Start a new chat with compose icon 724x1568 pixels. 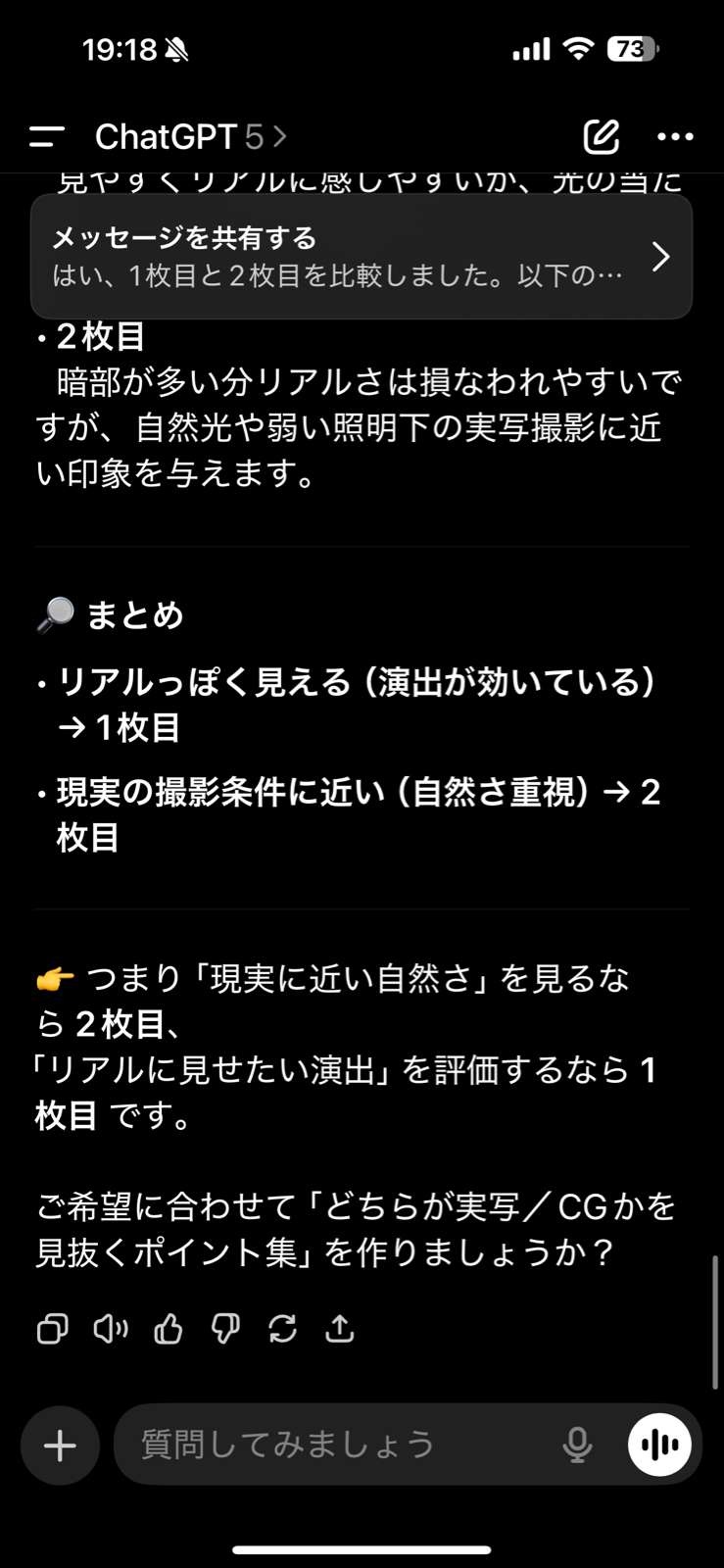point(601,136)
